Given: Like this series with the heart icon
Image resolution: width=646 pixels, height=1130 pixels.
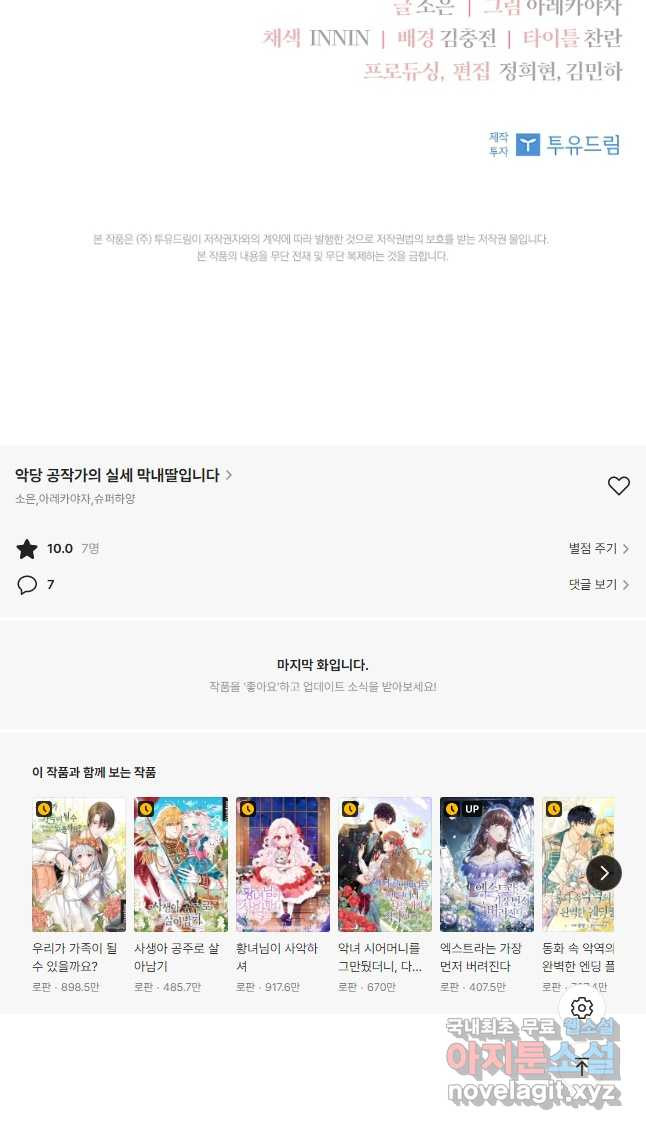Looking at the screenshot, I should 619,486.
